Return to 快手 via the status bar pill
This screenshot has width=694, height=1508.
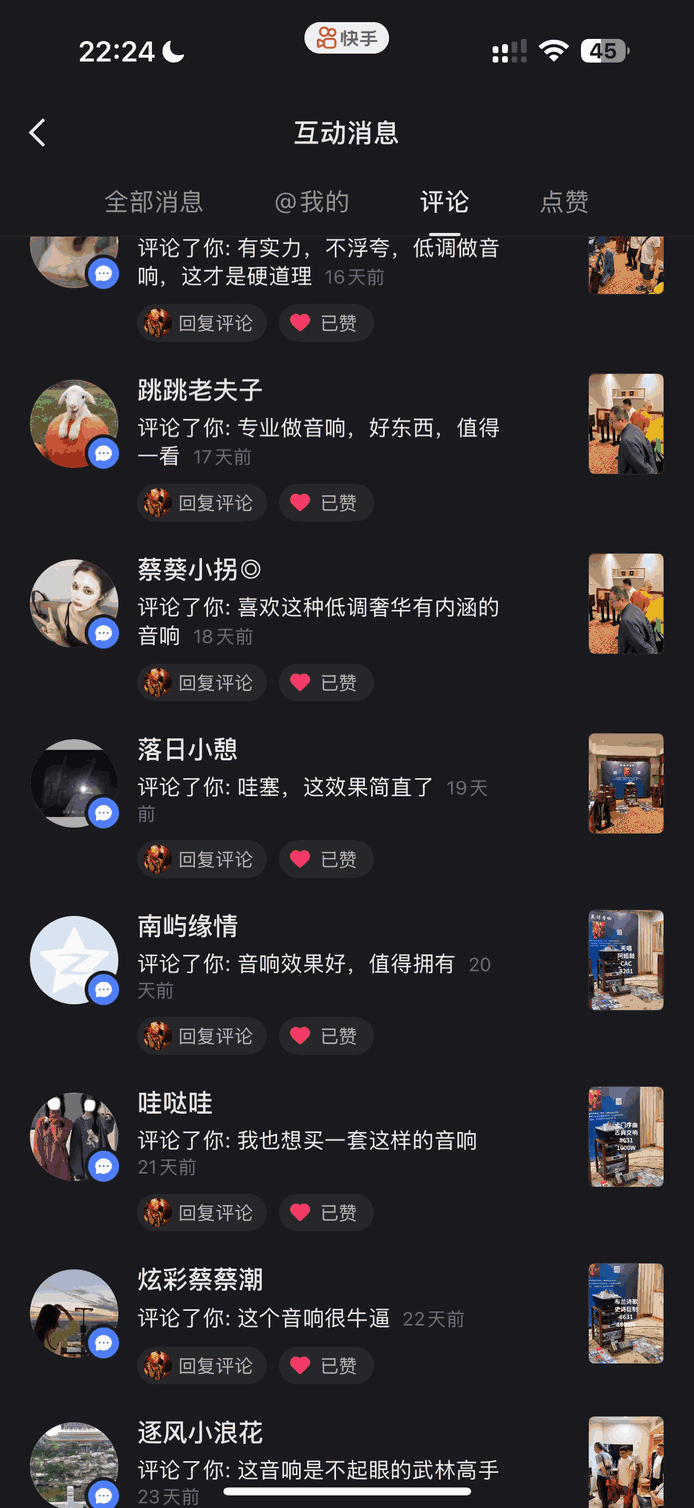click(347, 39)
